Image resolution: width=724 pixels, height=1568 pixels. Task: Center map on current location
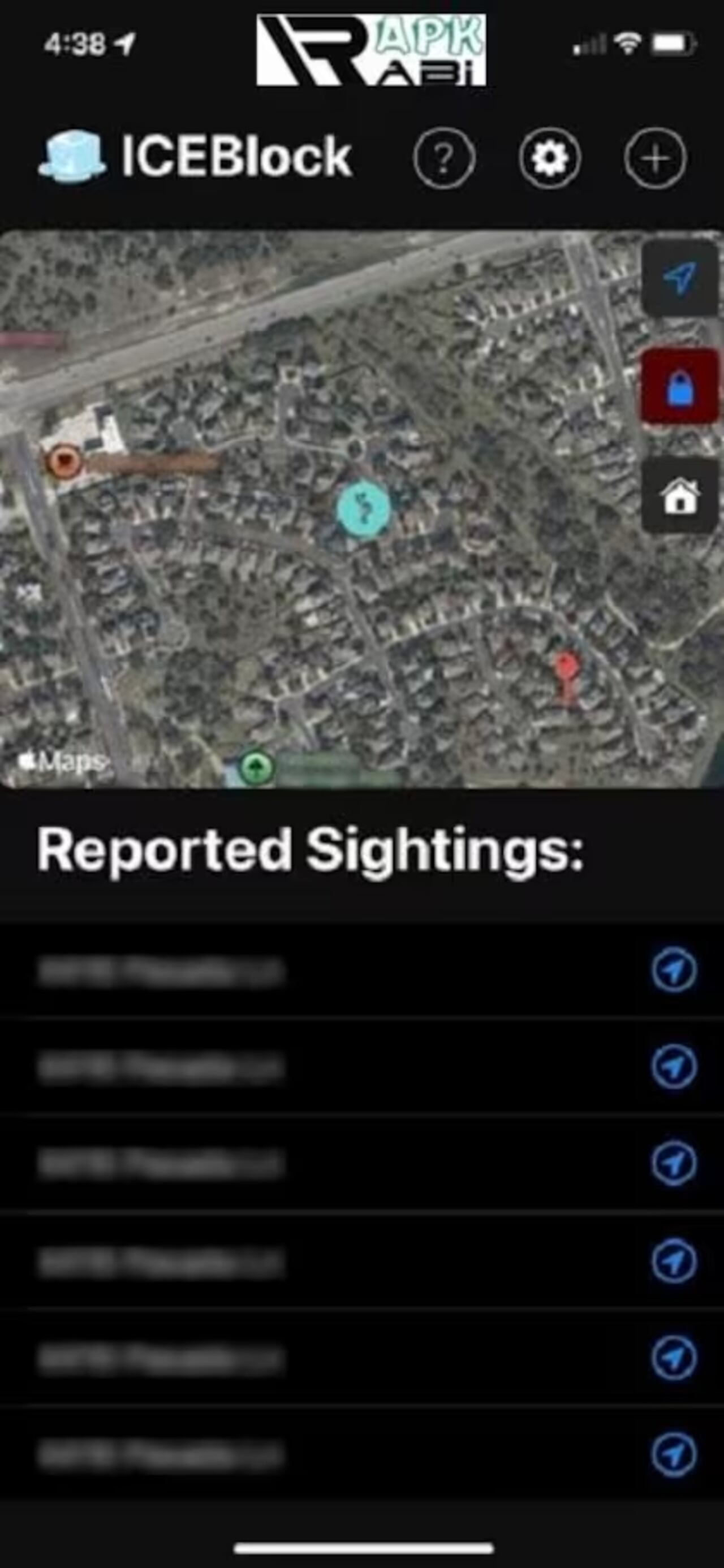680,278
